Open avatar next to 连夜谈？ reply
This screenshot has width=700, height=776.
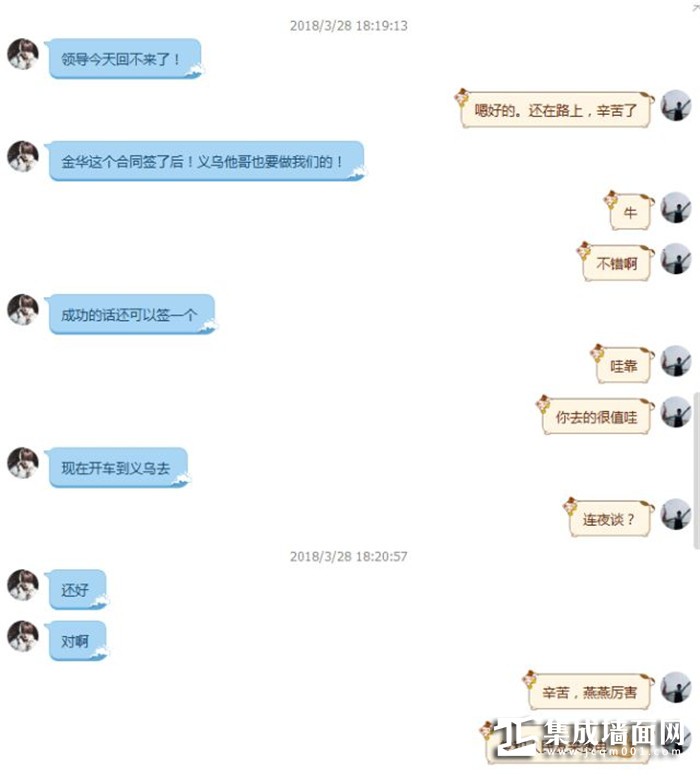pyautogui.click(x=676, y=515)
